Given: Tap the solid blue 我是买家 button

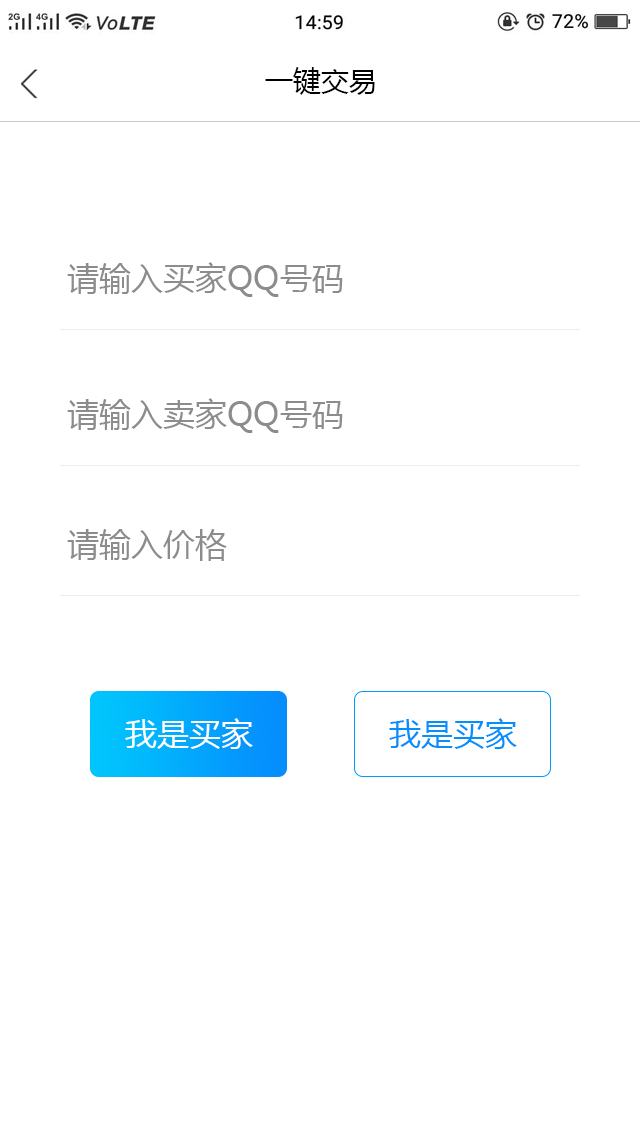Looking at the screenshot, I should (x=188, y=734).
